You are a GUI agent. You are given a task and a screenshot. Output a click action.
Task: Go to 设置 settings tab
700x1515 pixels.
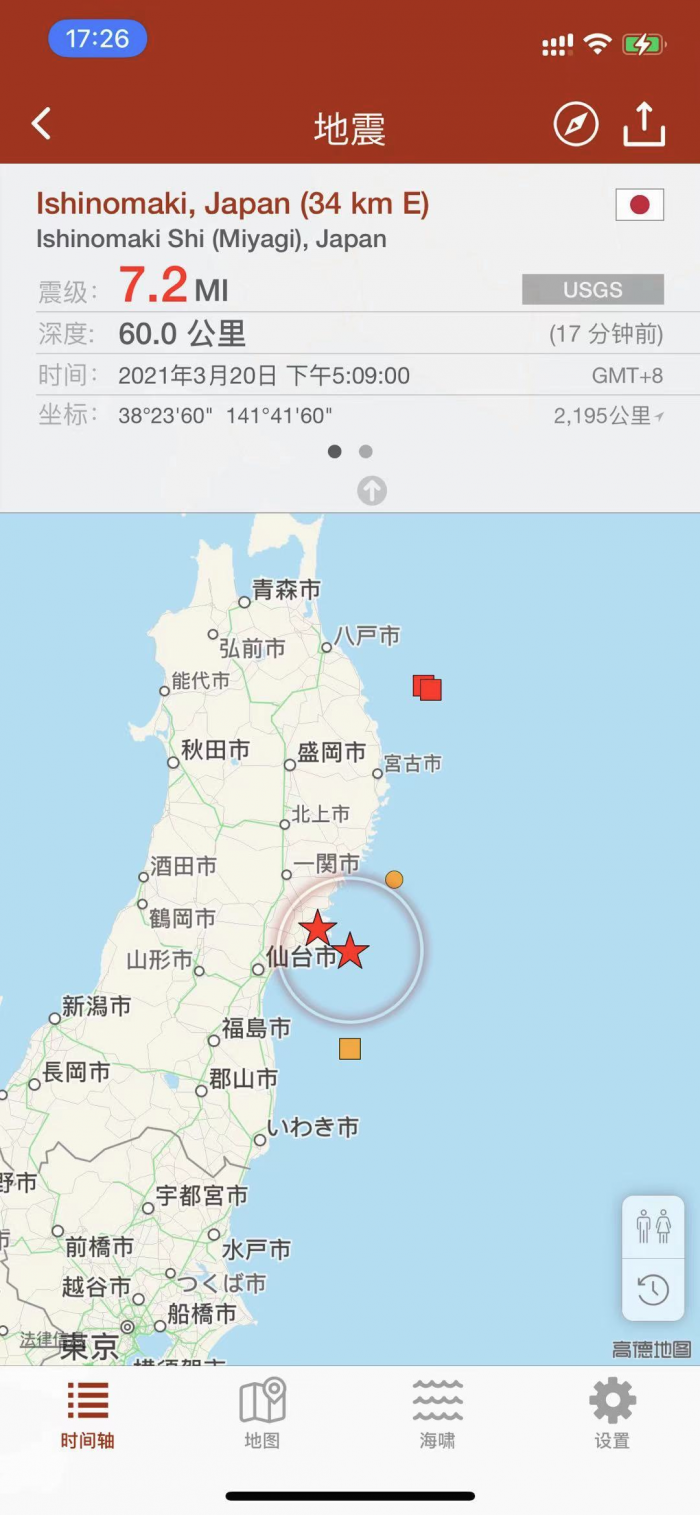pos(612,1414)
